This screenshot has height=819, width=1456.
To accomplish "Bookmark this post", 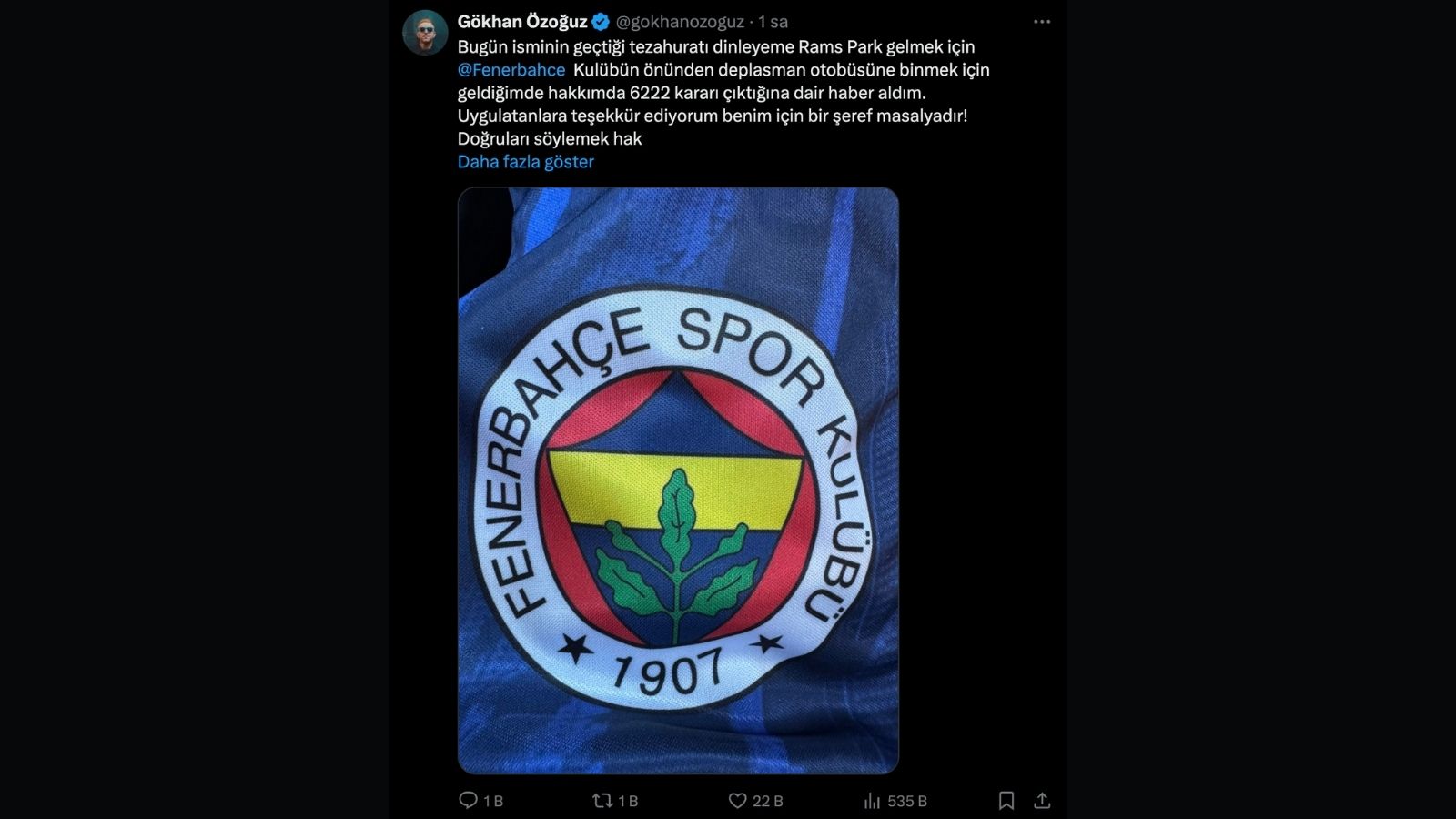I will tap(1006, 801).
